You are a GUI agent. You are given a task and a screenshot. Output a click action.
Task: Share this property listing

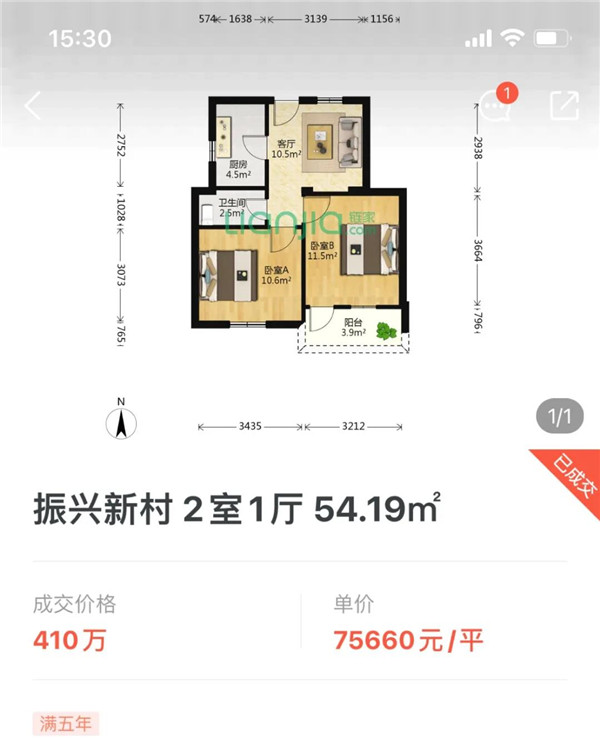tap(564, 106)
